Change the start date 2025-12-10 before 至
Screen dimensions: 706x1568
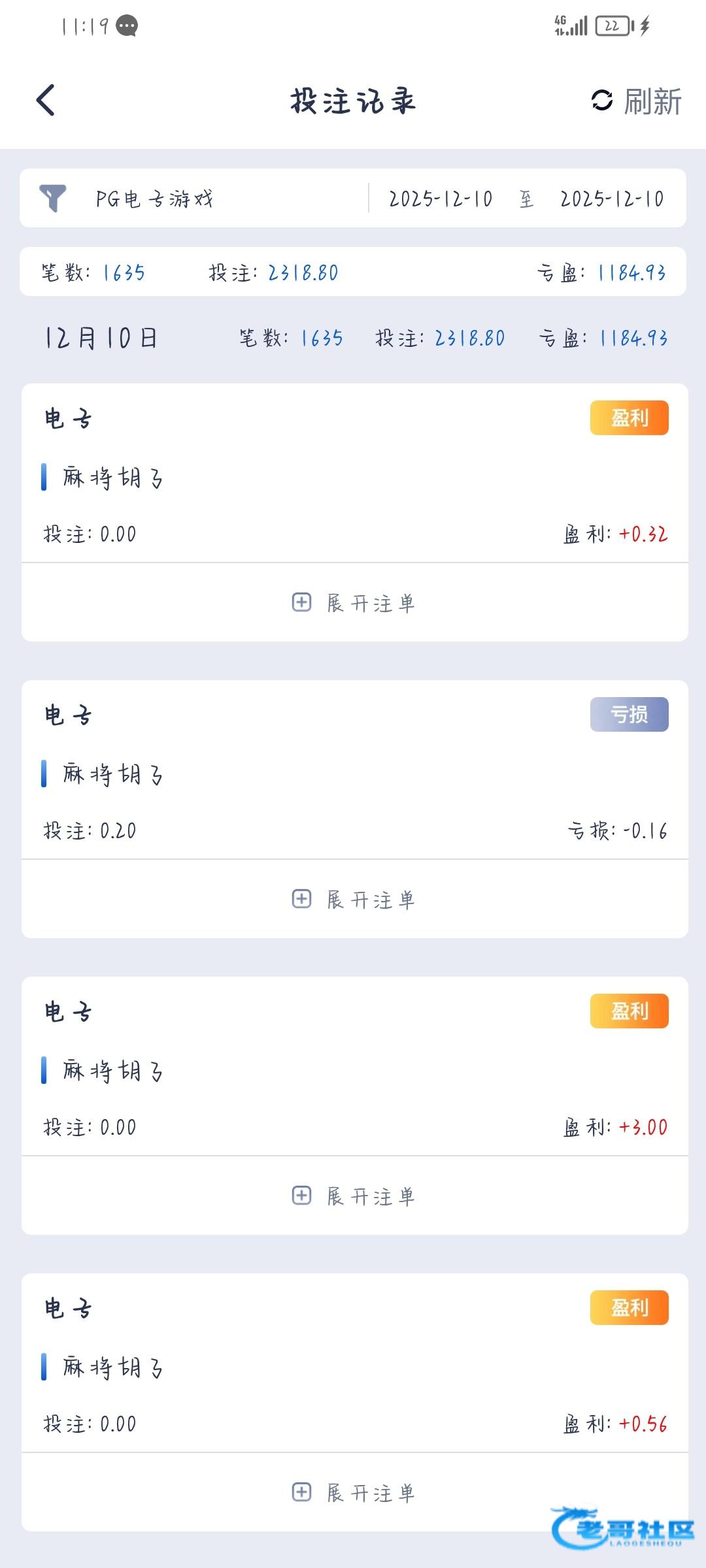[441, 199]
